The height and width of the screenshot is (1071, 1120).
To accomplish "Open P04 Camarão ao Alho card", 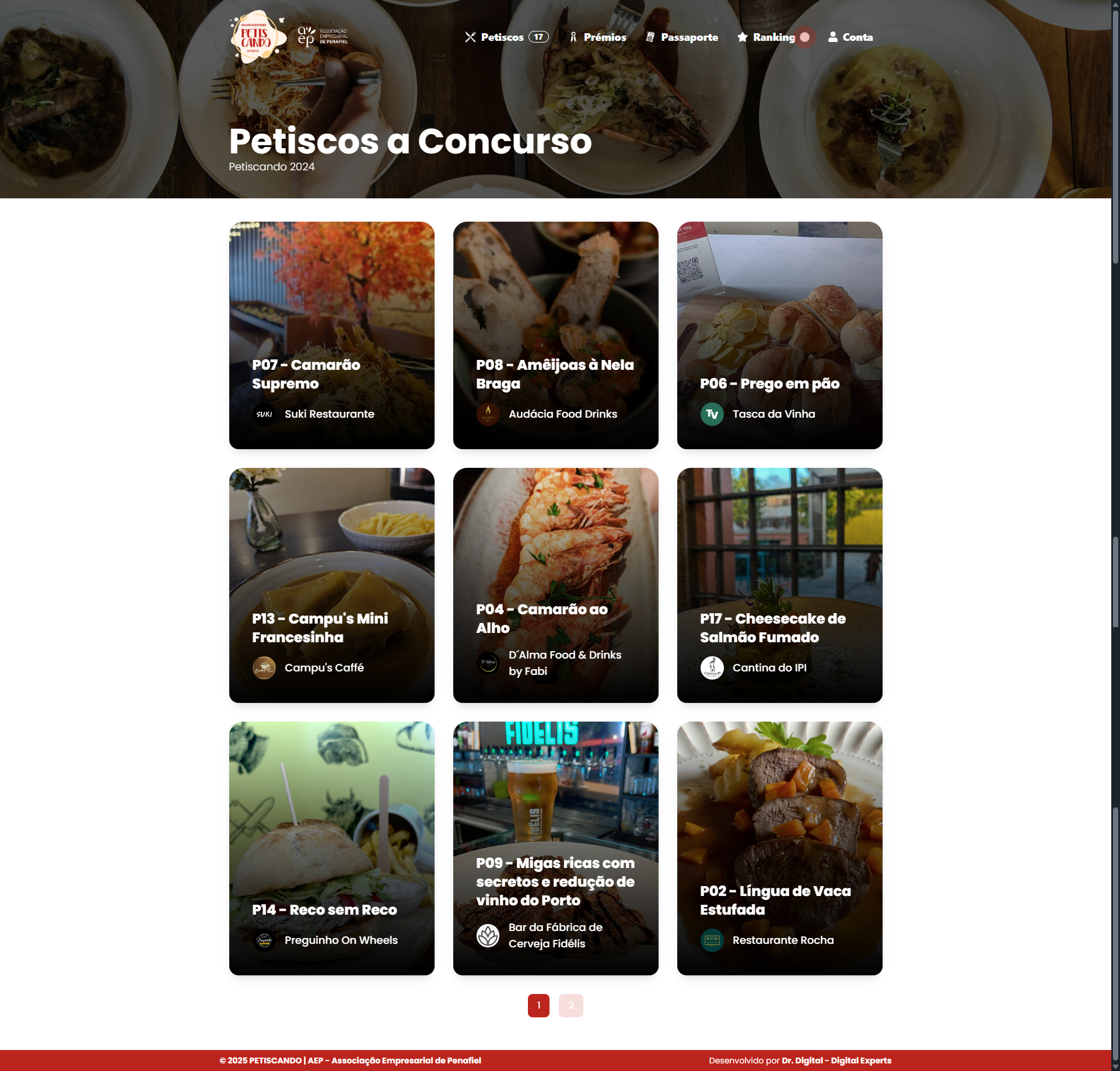I will tap(555, 584).
